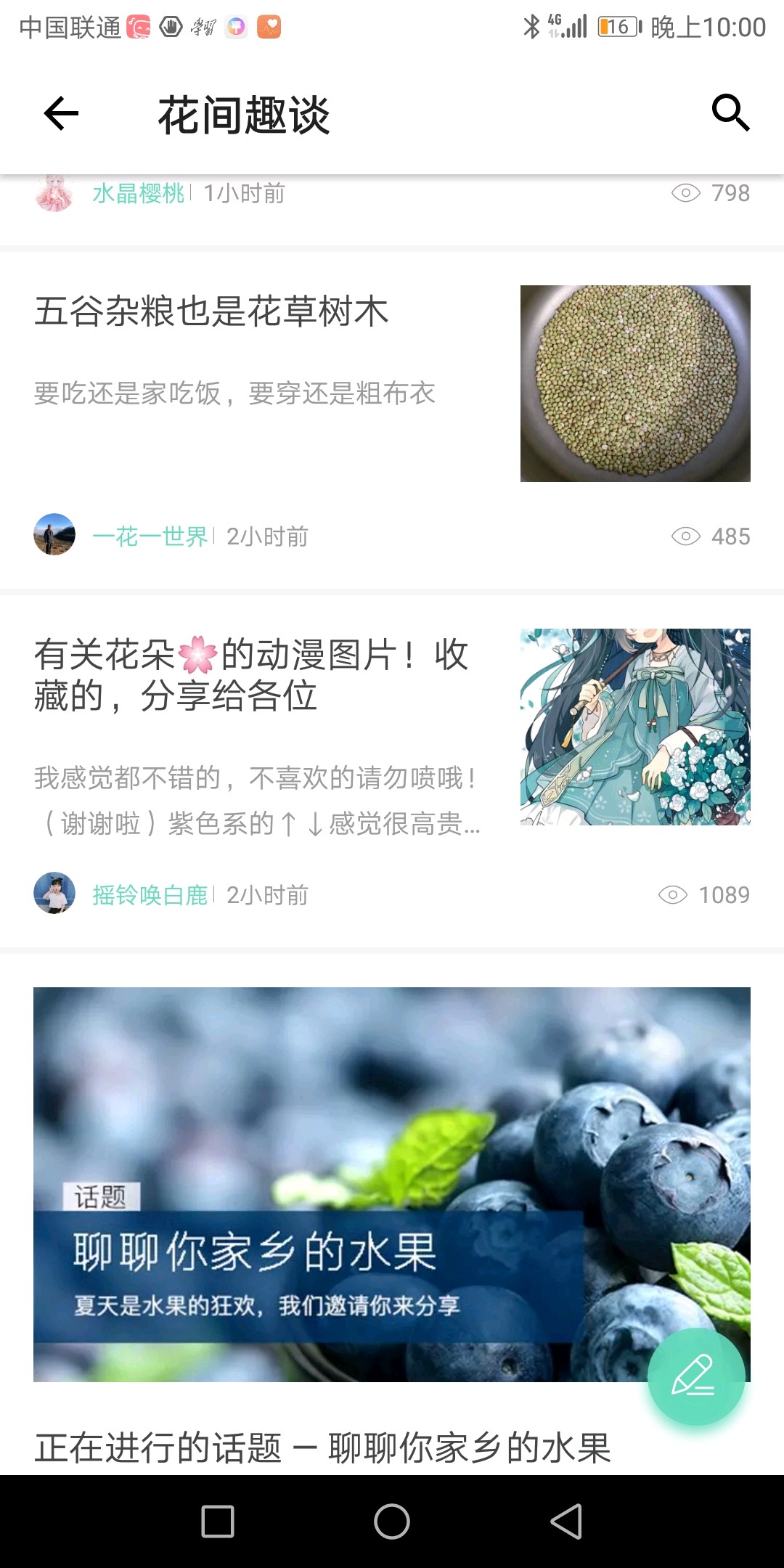Open search in 花间趣谈
Image resolution: width=784 pixels, height=1568 pixels.
click(730, 113)
